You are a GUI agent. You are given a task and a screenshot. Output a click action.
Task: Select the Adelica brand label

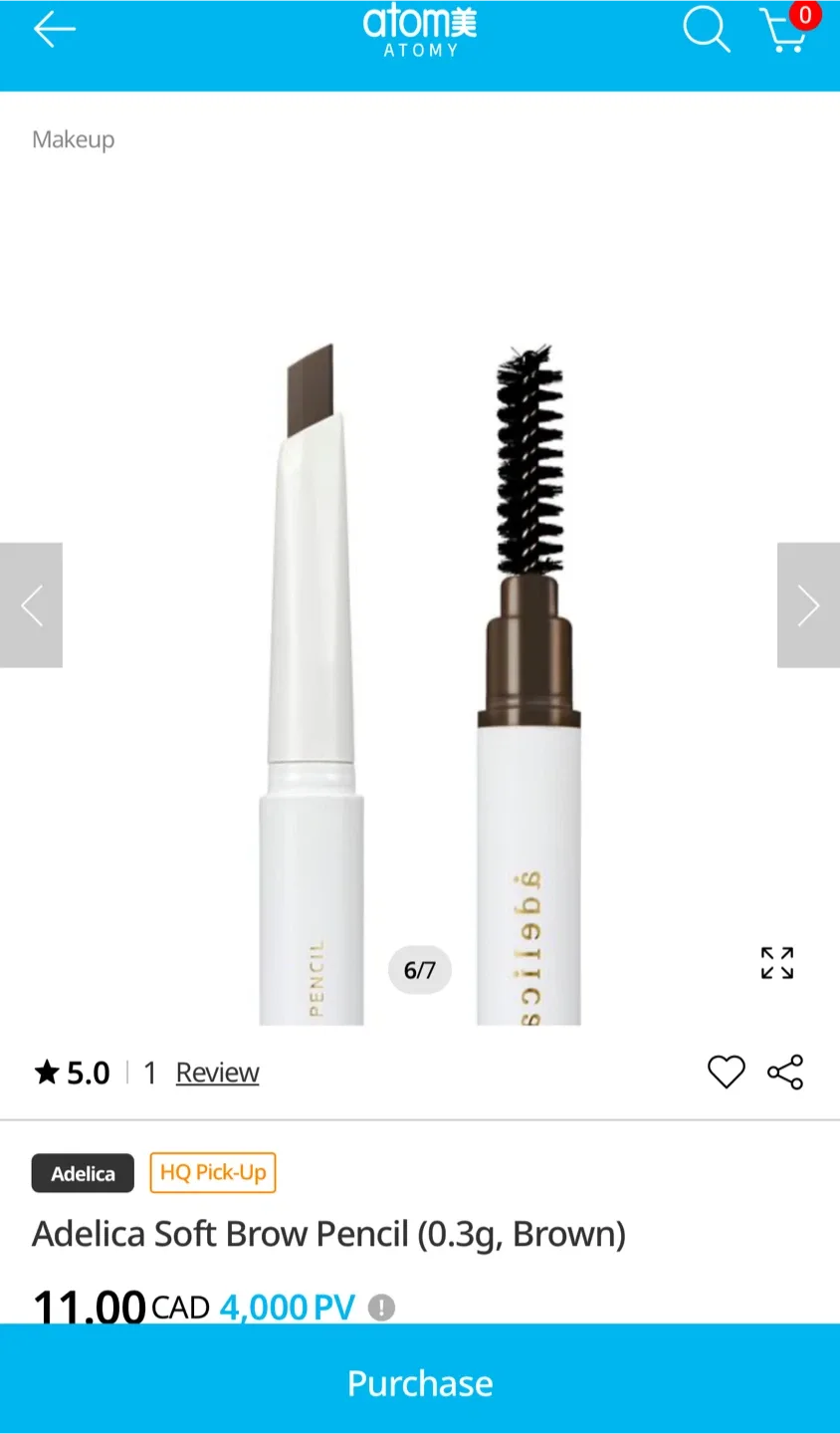(x=82, y=1172)
